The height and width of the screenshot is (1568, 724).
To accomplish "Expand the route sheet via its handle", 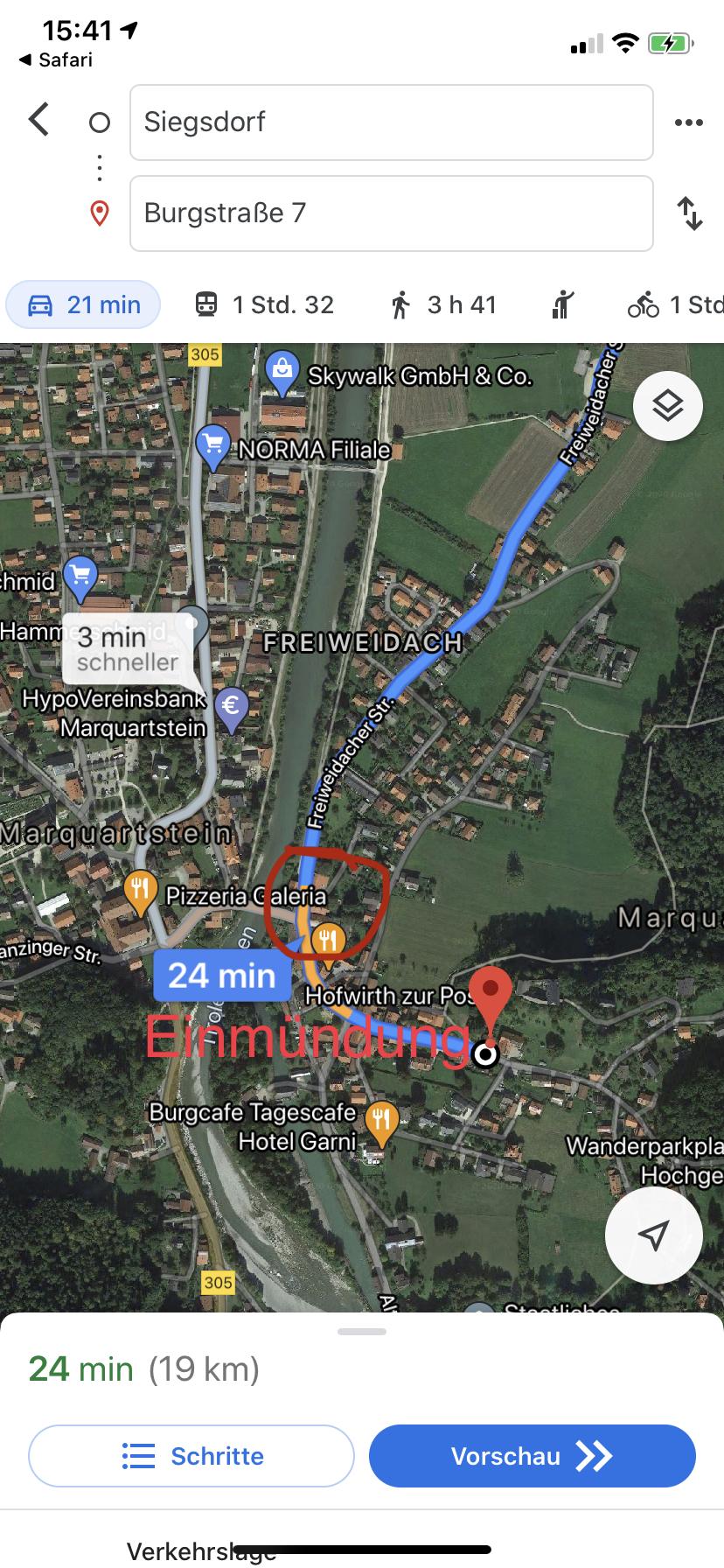I will click(x=362, y=1331).
